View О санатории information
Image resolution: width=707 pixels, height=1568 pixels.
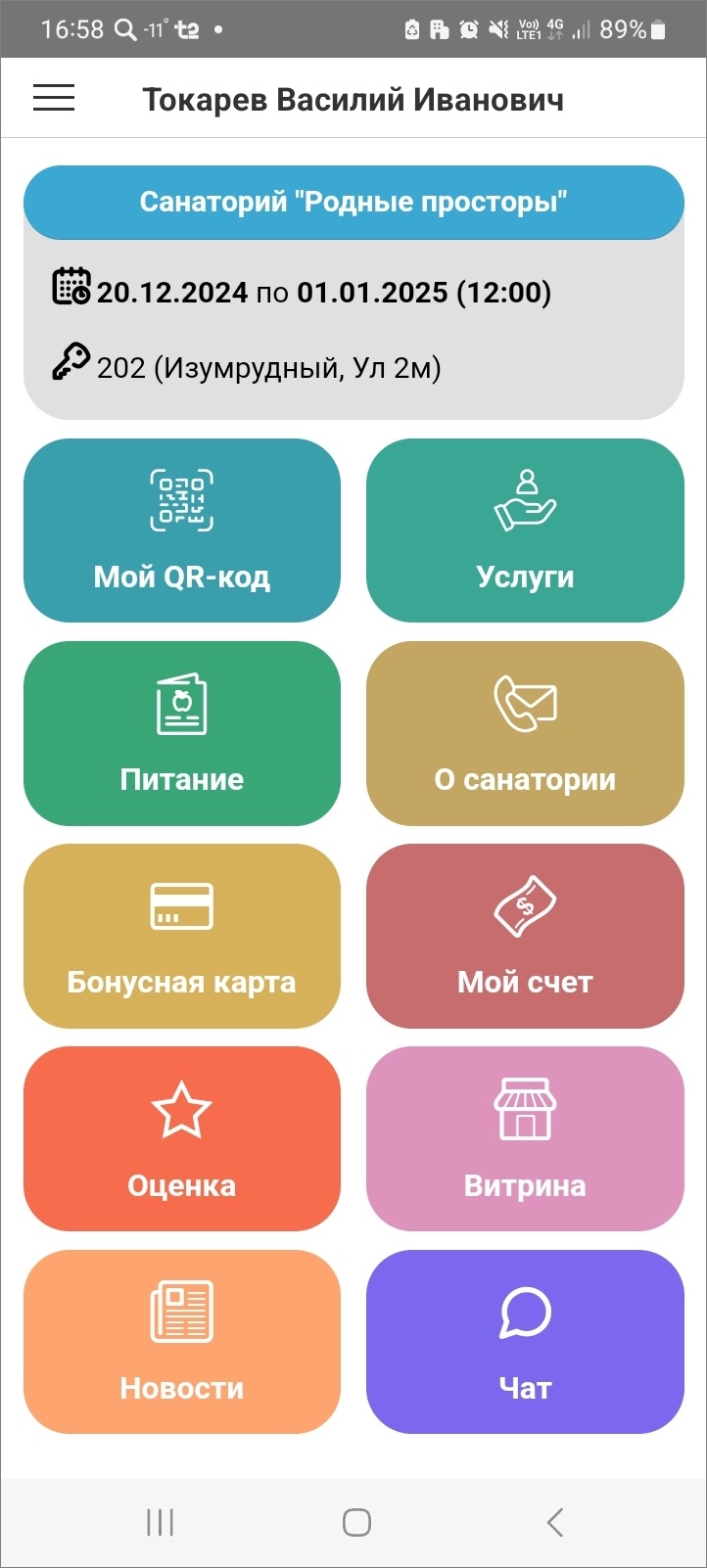525,733
